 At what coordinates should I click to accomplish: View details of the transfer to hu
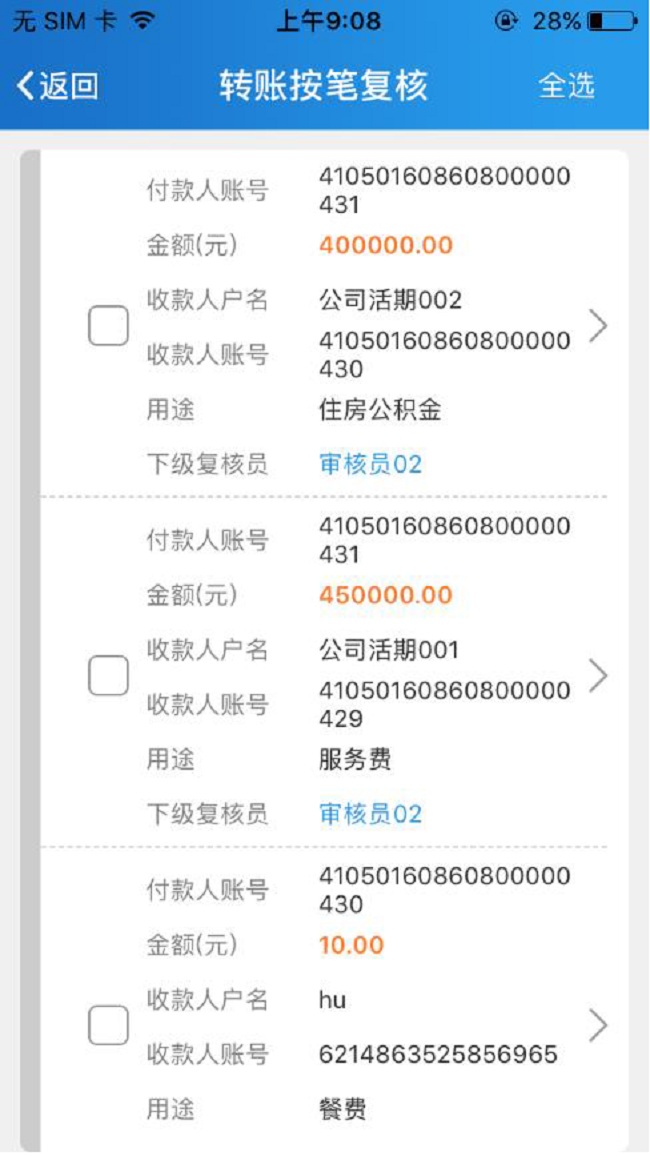(x=598, y=1025)
